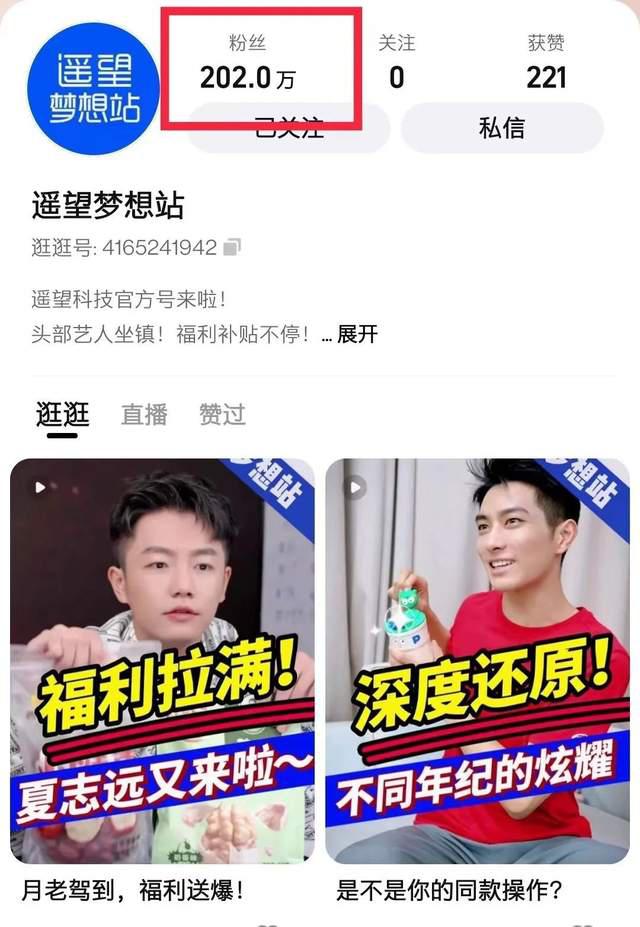
Task: Open the 关注 following list
Action: pyautogui.click(x=396, y=65)
